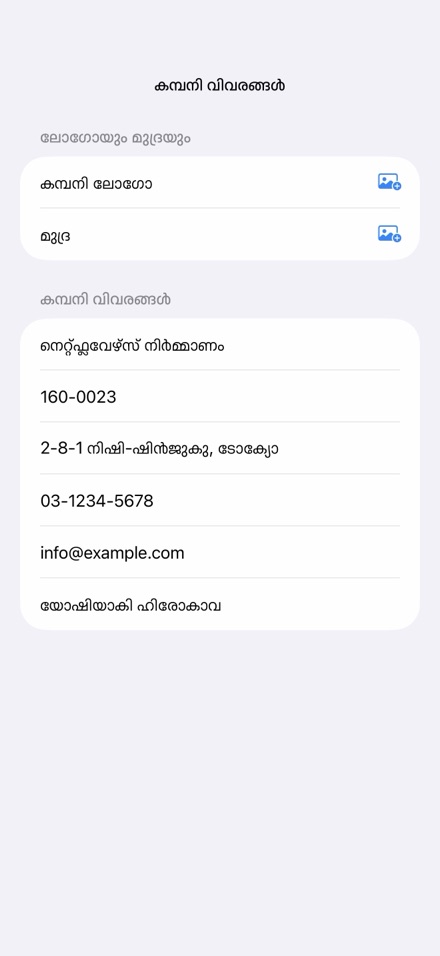The image size is (440, 956).
Task: Add an image in the കമ്പനി ലോഗോ row
Action: [389, 182]
